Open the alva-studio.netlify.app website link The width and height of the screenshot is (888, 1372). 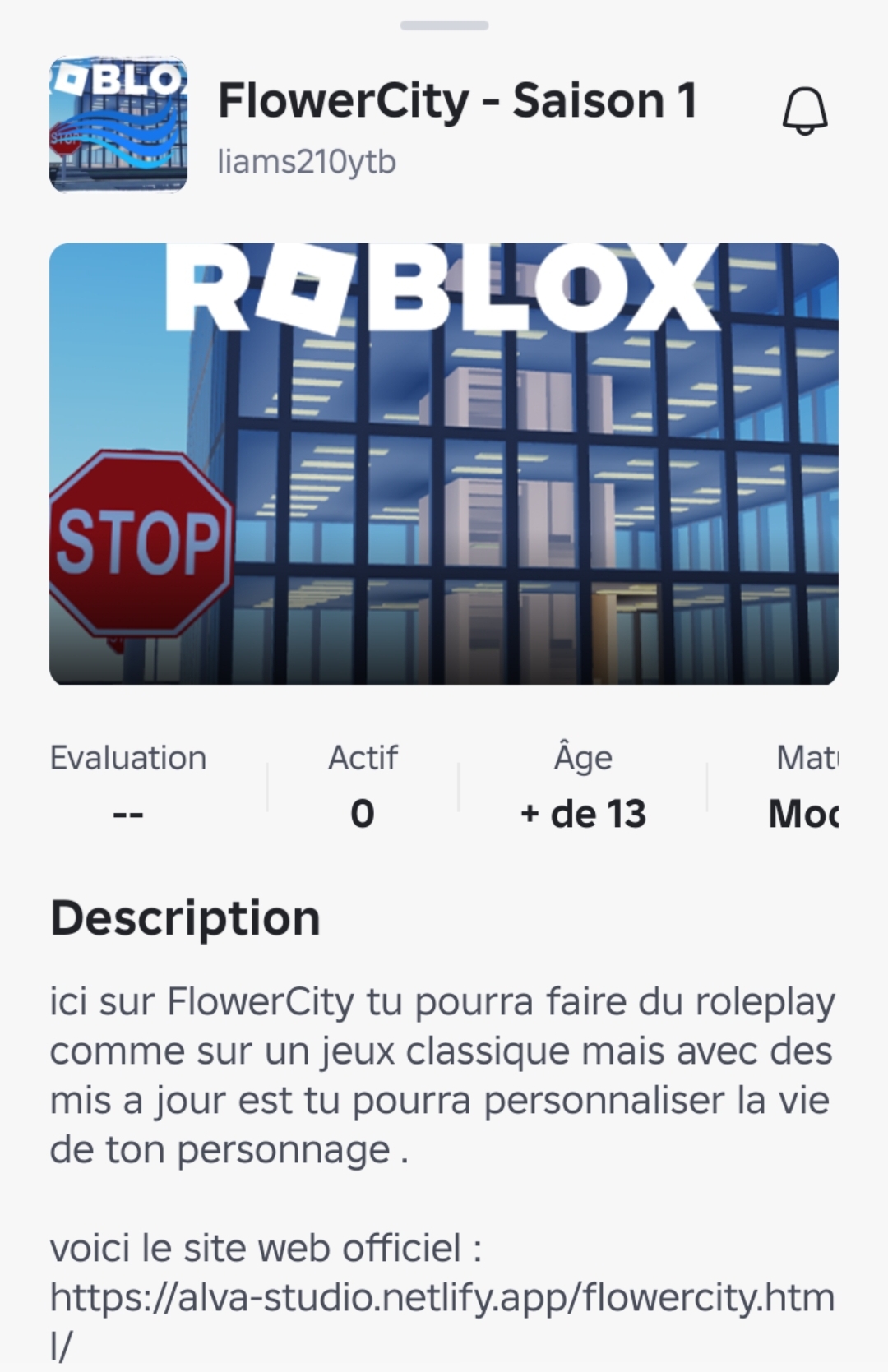pos(442,1299)
